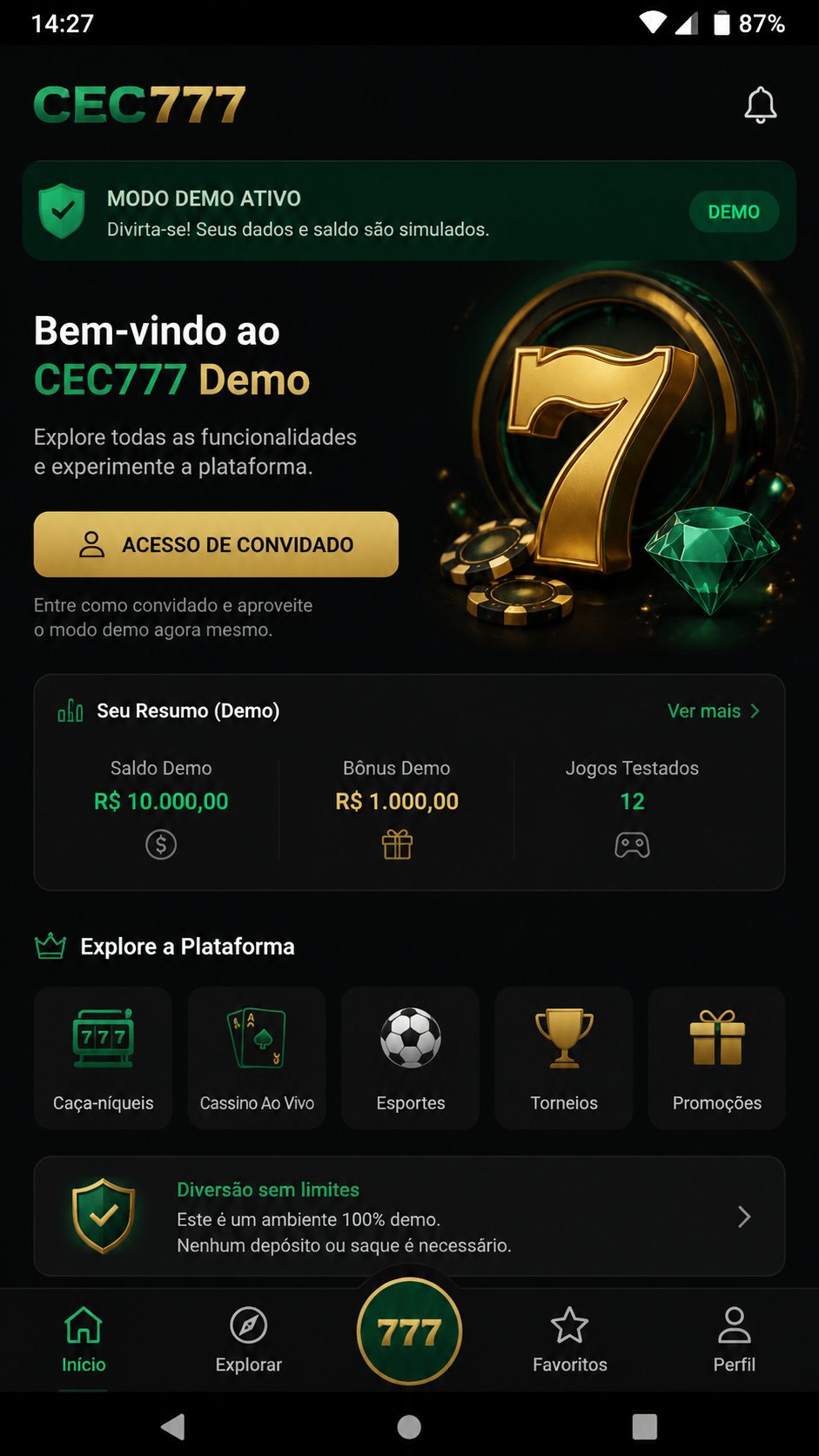Tap the central 777 button
Screen dimensions: 819x1456
pyautogui.click(x=409, y=1331)
